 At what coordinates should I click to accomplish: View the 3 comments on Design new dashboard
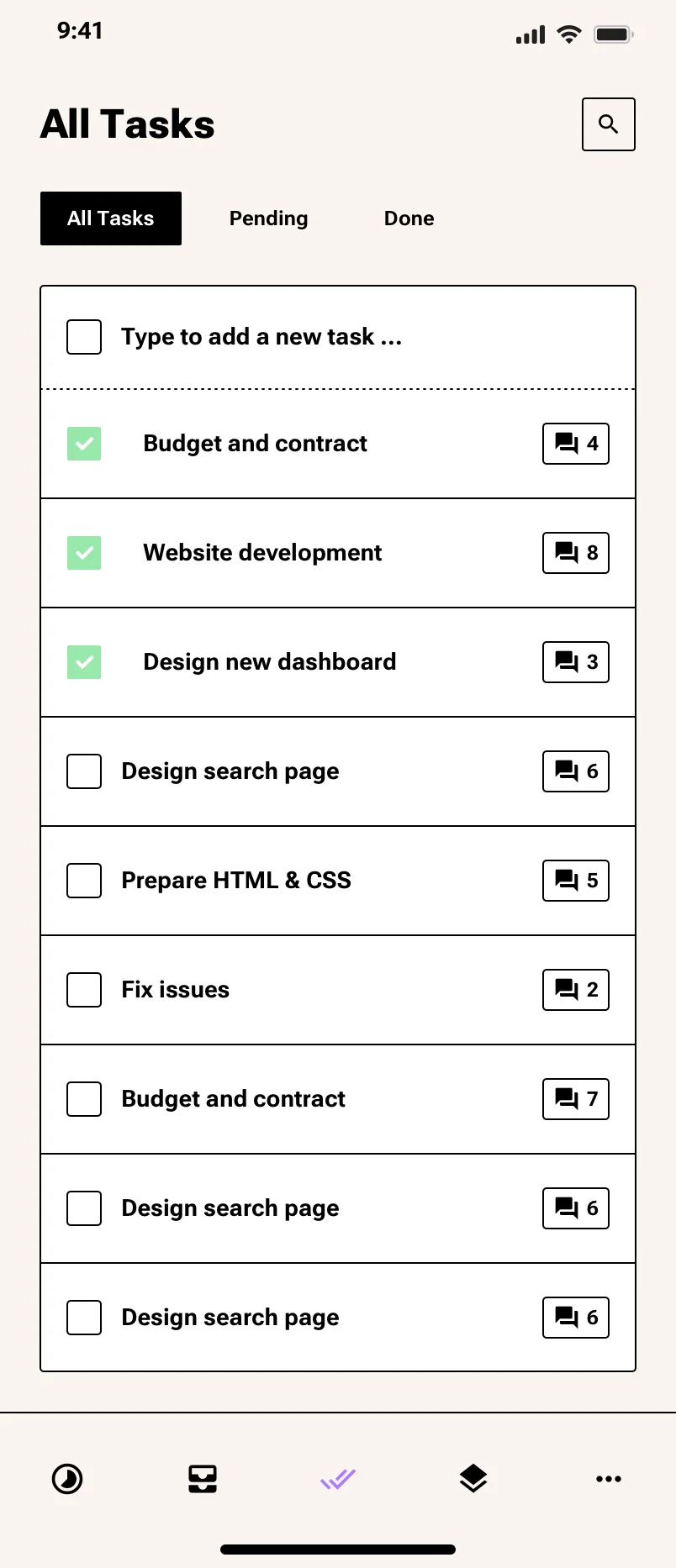point(575,662)
